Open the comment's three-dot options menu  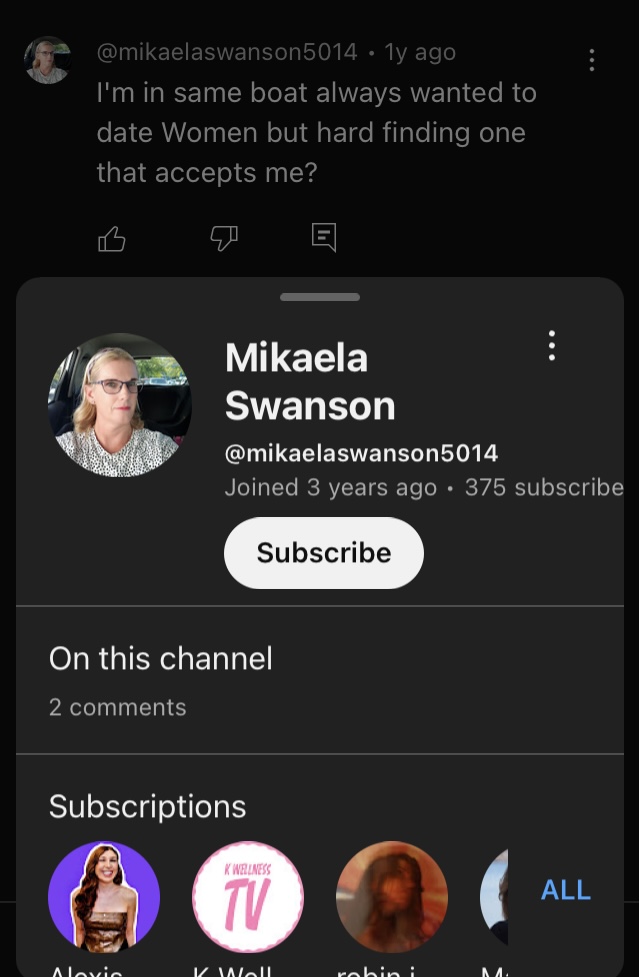[592, 60]
